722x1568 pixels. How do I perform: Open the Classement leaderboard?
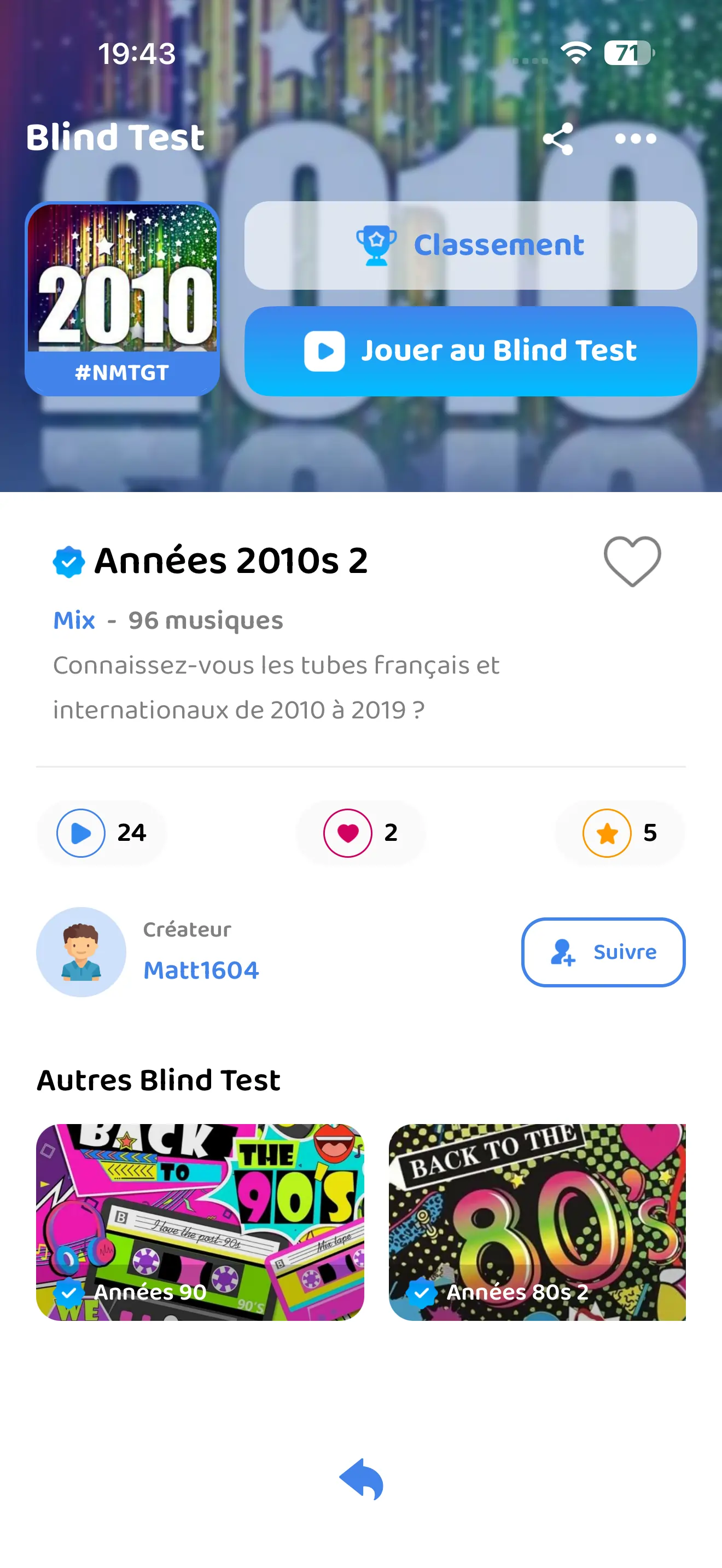pos(470,245)
